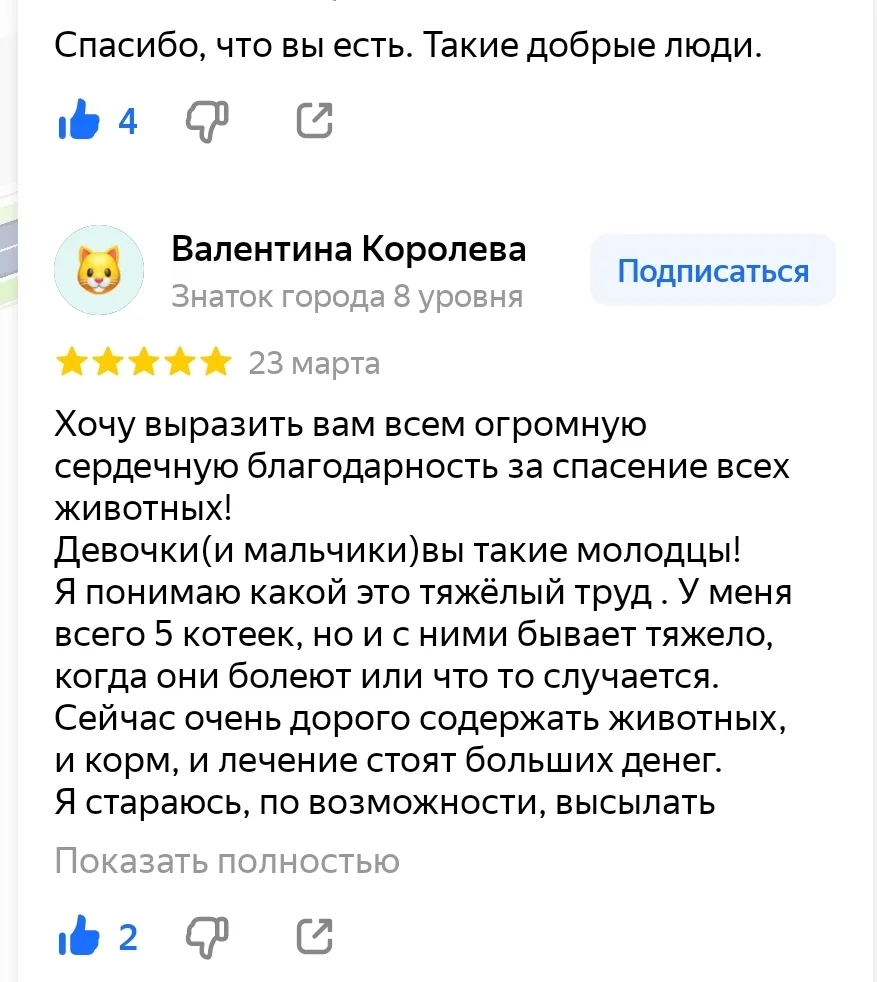Open Валентина Королева's profile avatar
Viewport: 877px width, 982px height.
(99, 270)
